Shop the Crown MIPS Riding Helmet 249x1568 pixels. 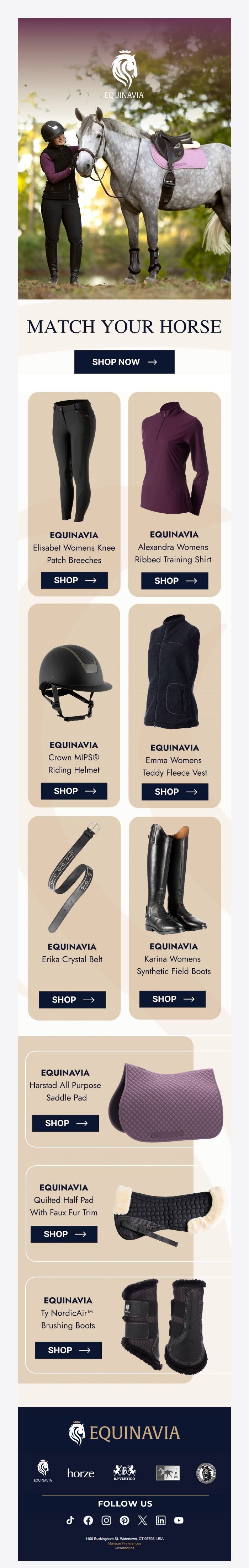point(74,791)
